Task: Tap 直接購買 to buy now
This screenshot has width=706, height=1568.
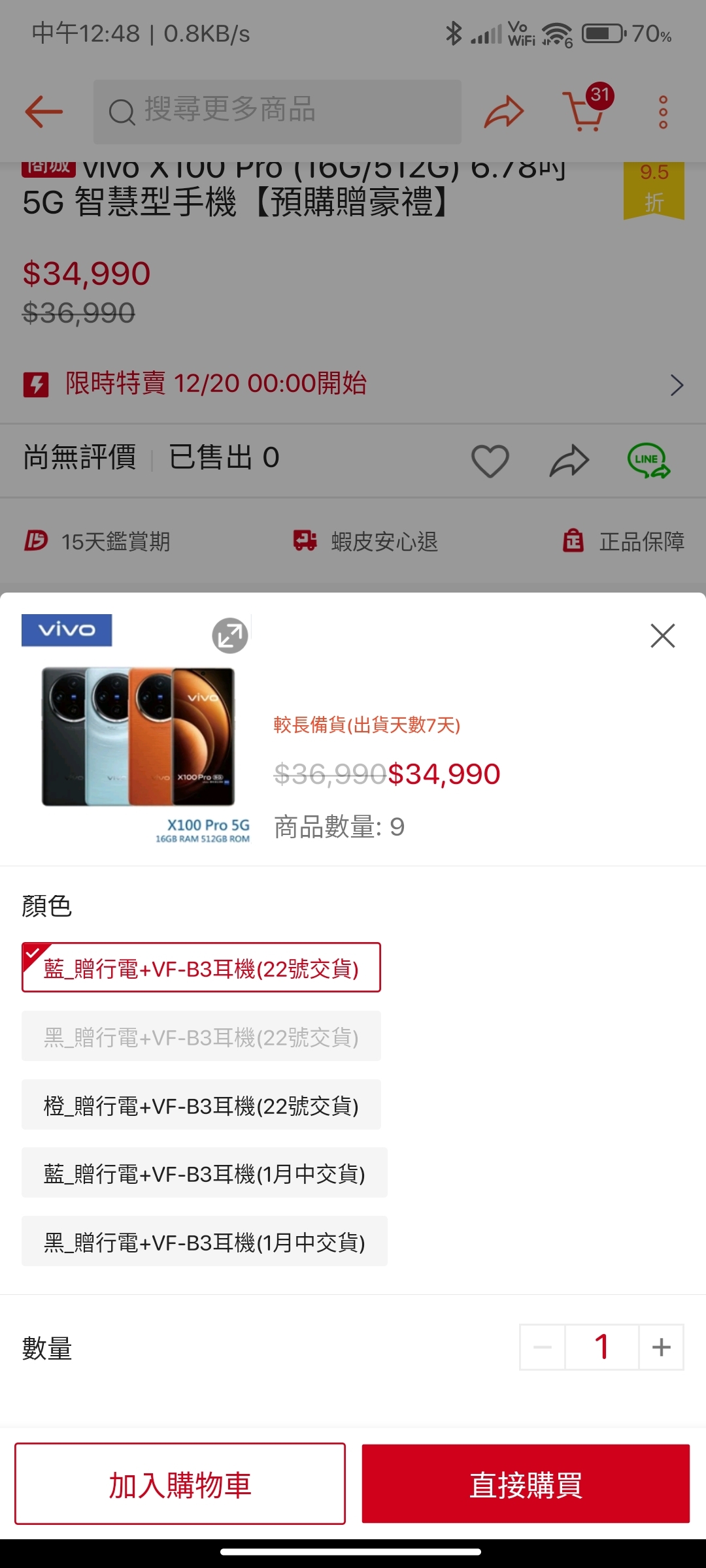Action: [x=526, y=1484]
